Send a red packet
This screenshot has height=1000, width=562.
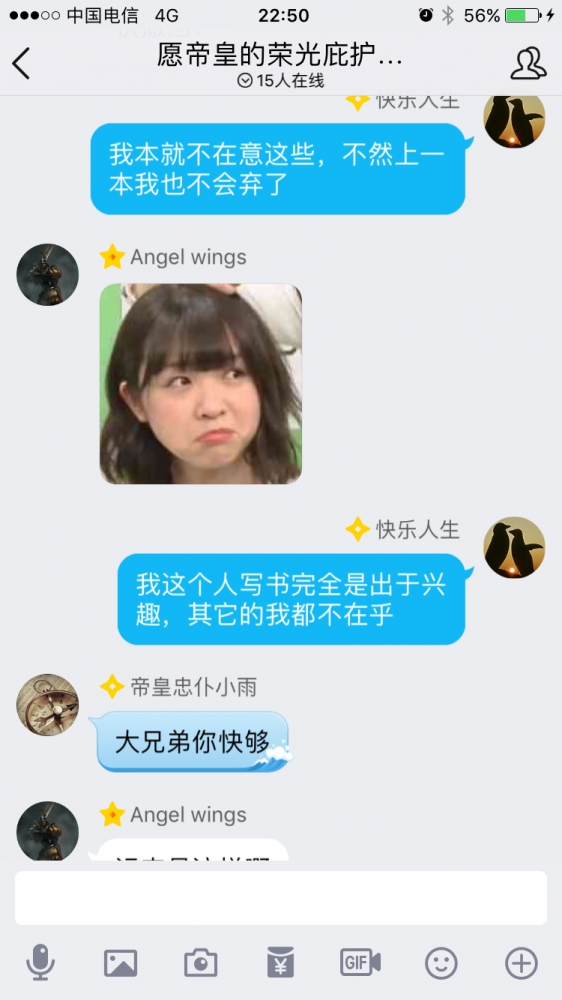[x=281, y=962]
